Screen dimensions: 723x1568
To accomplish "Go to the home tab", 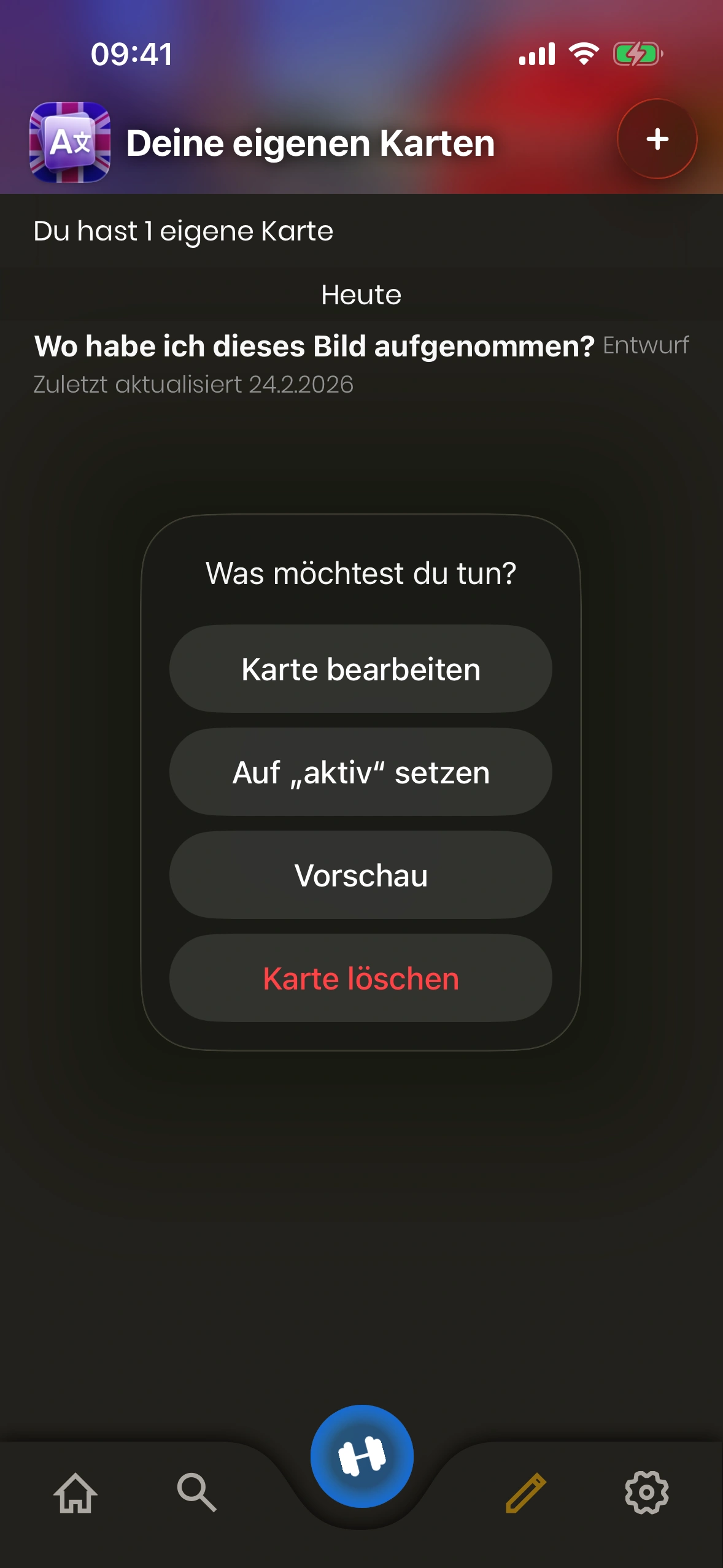I will 75,1492.
